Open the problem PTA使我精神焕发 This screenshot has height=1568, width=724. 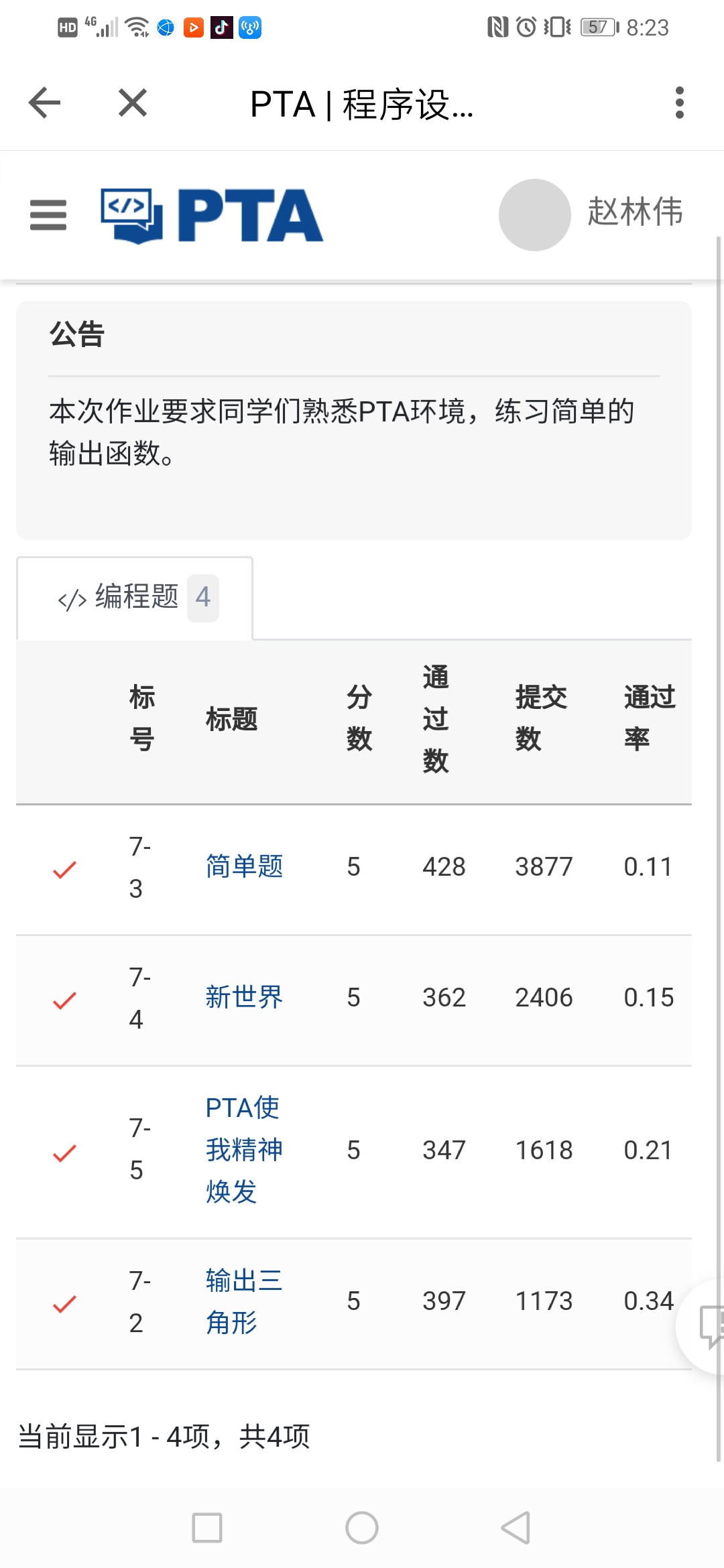pos(243,1150)
